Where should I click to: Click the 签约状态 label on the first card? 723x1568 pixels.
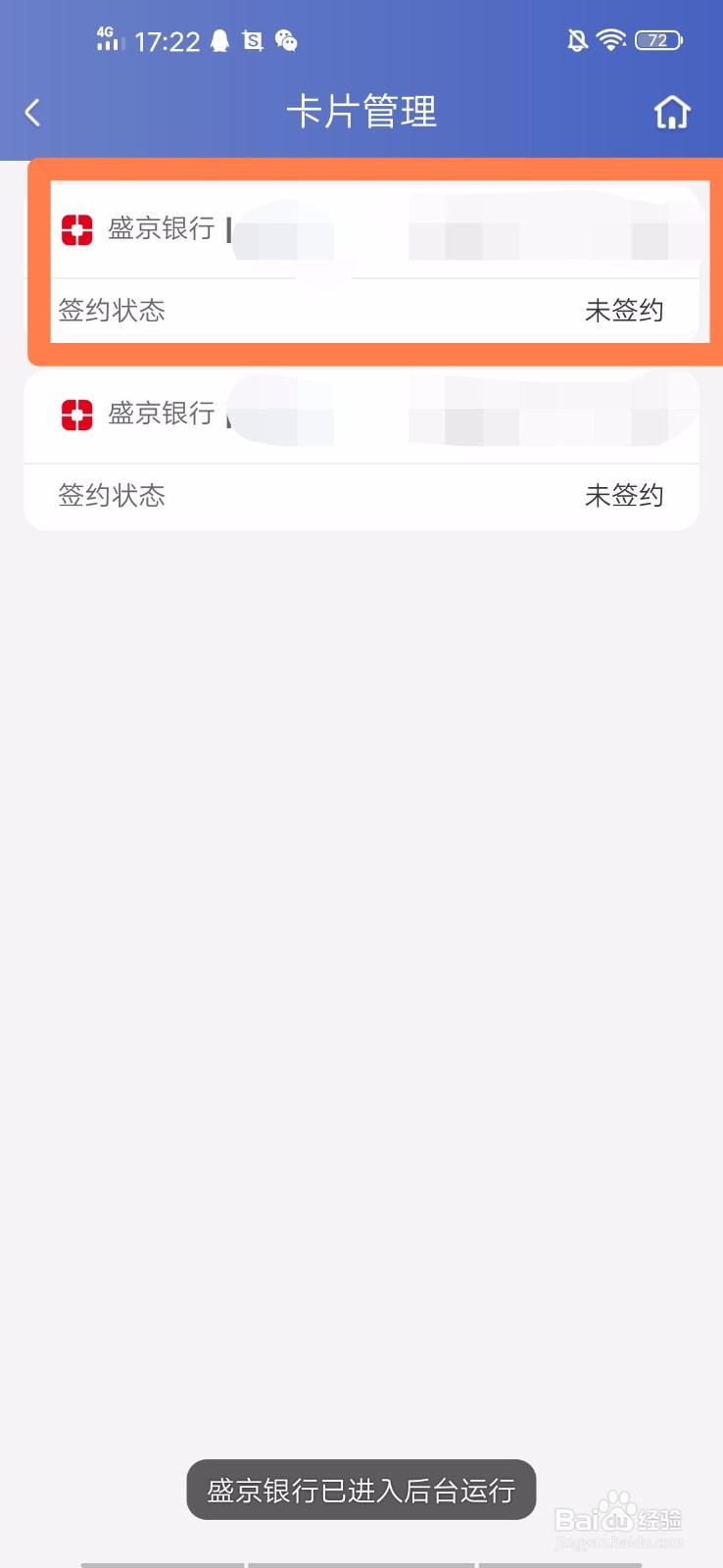click(112, 311)
